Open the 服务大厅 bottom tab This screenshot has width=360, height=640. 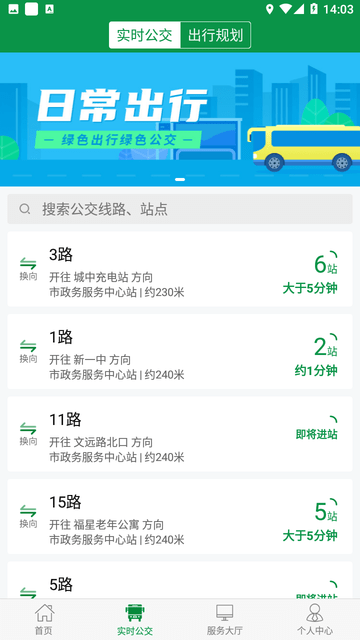point(224,620)
